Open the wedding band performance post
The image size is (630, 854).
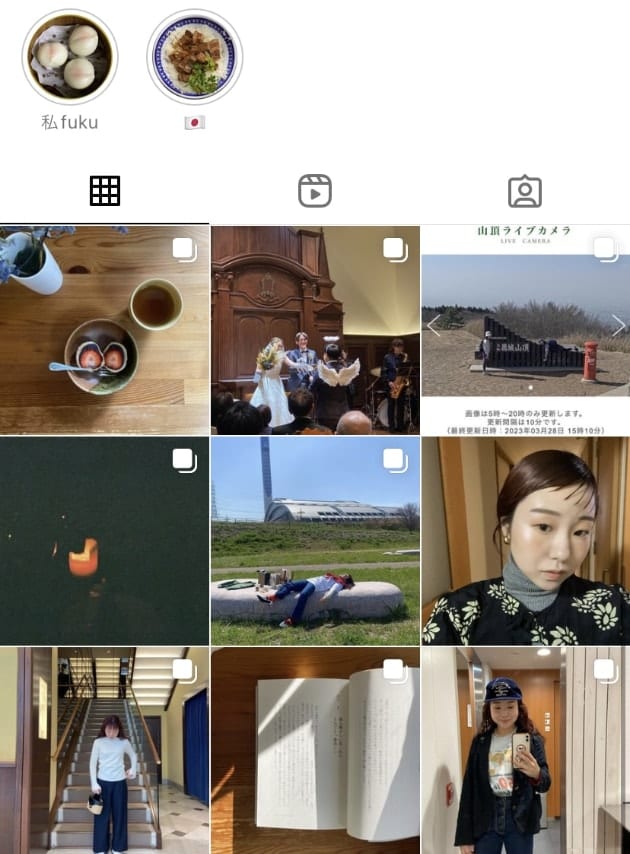[315, 330]
